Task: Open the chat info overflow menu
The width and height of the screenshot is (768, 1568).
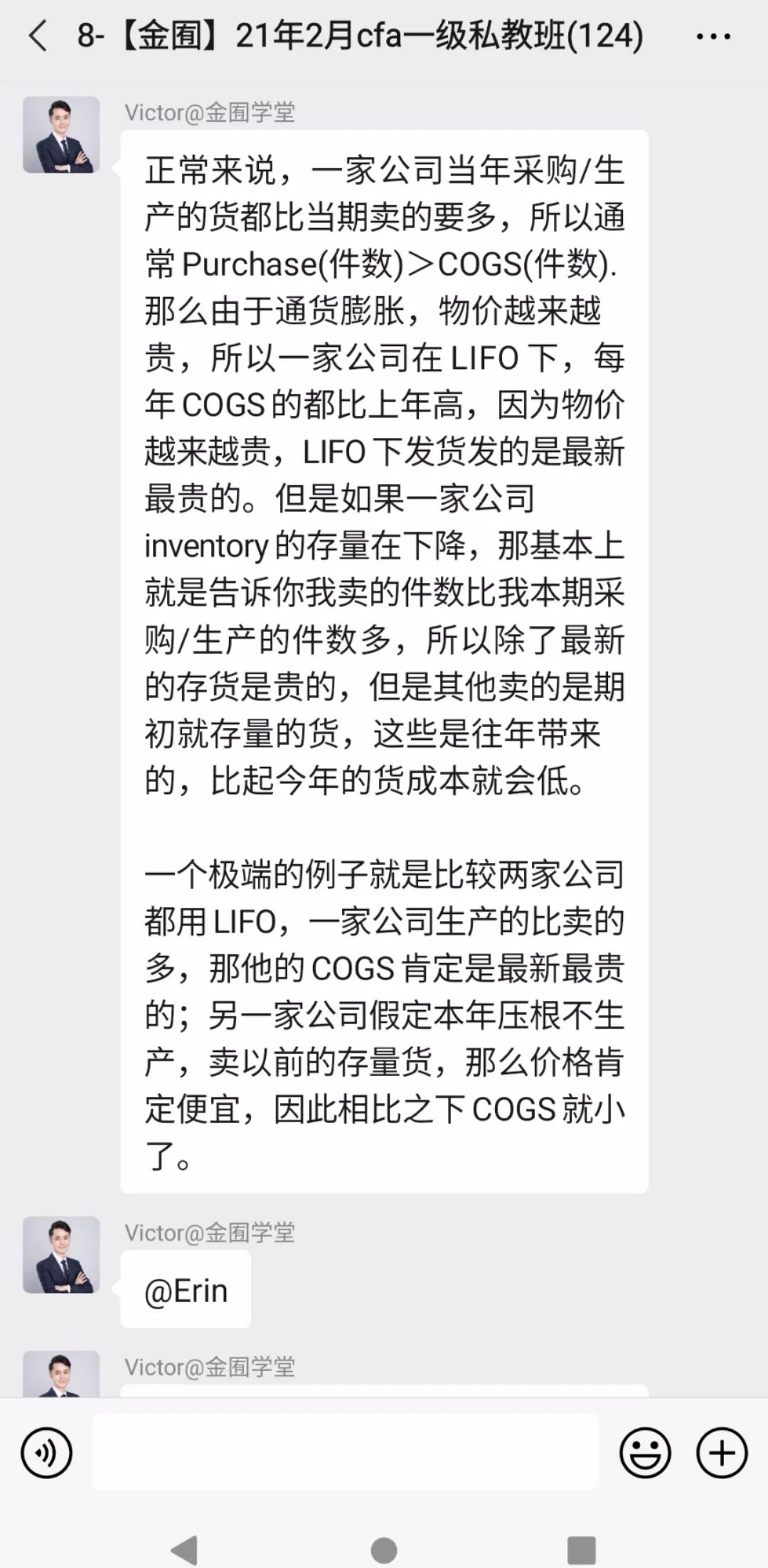Action: pyautogui.click(x=713, y=36)
